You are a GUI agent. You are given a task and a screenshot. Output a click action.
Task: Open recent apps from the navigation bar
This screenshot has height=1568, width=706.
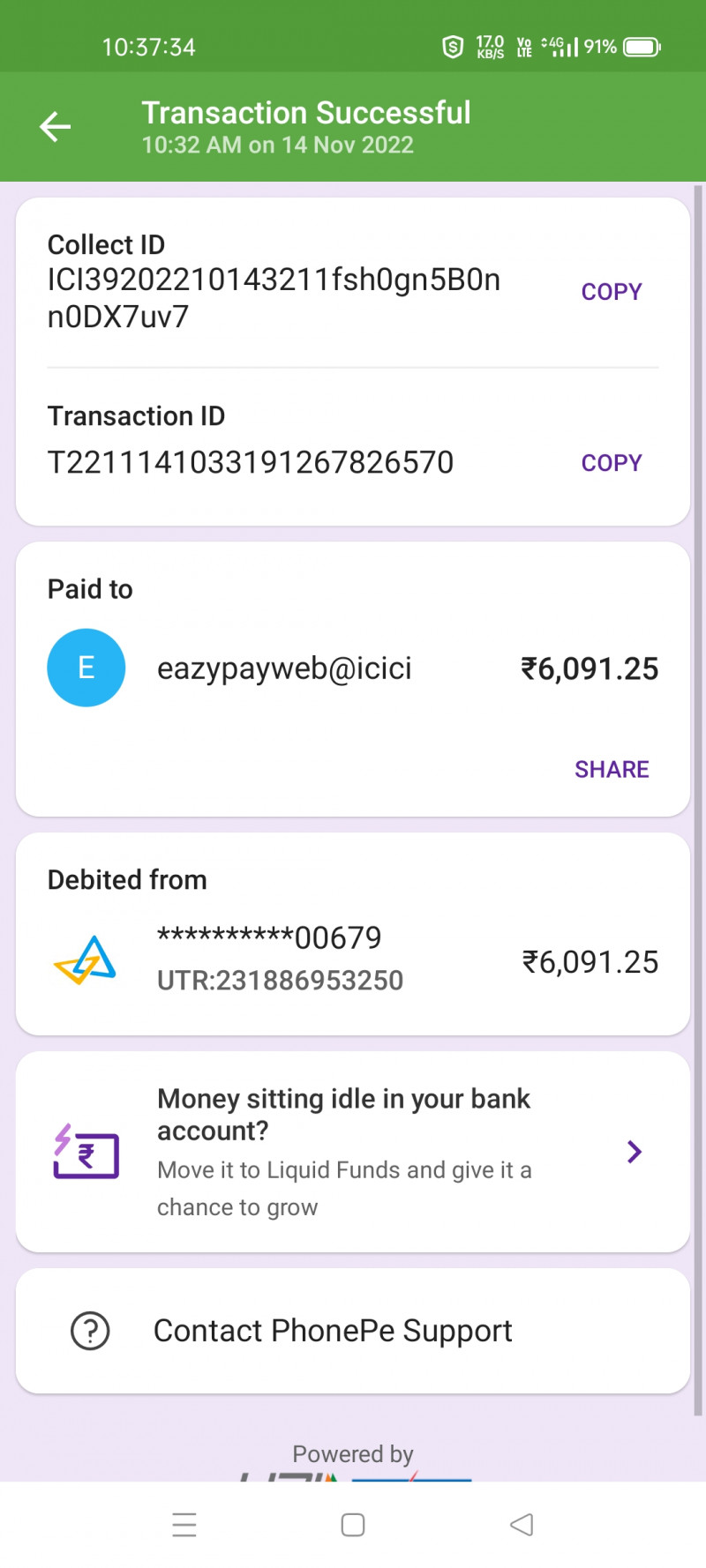tap(184, 1525)
